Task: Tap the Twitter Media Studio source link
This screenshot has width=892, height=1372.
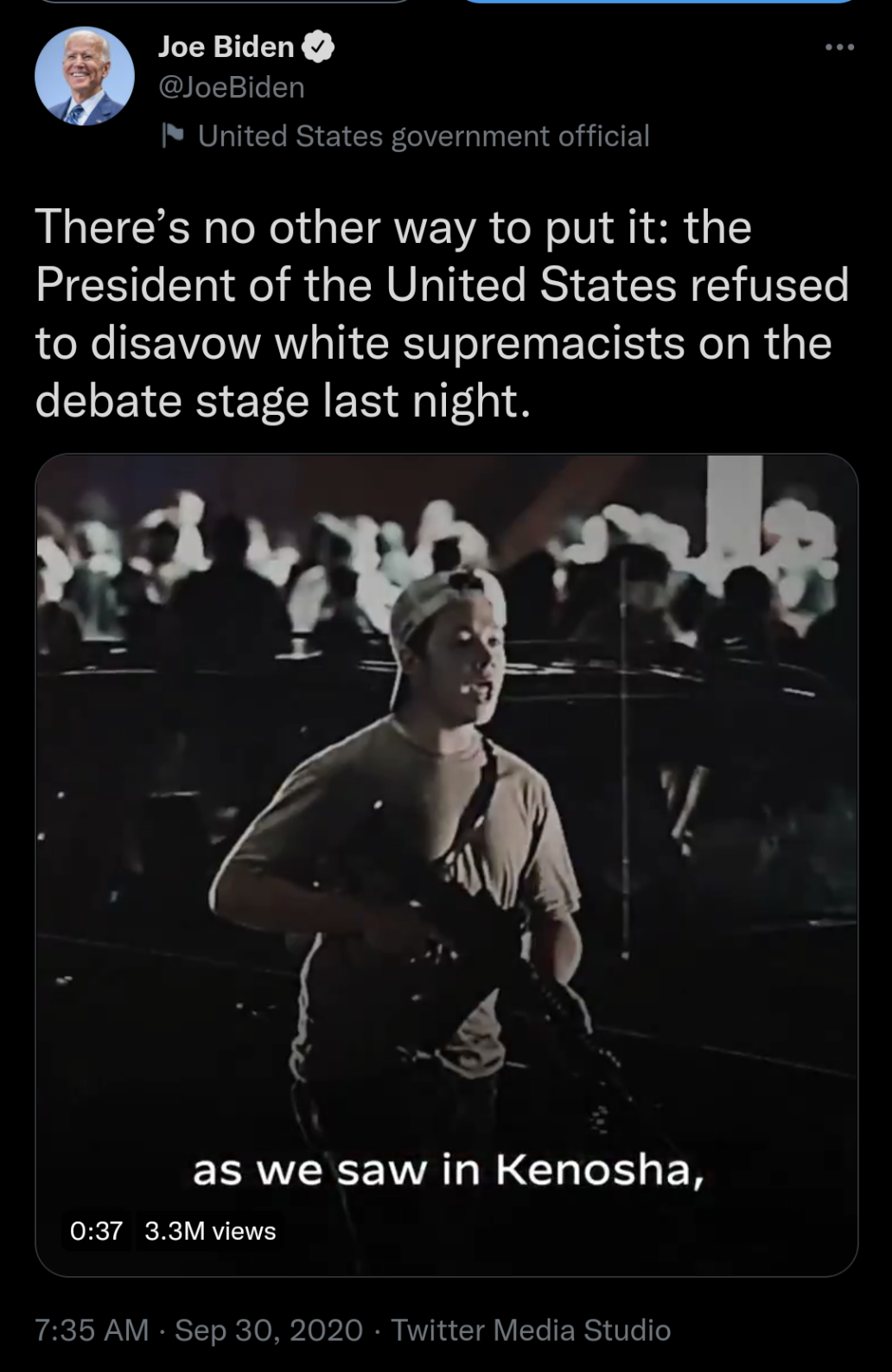Action: pyautogui.click(x=531, y=1330)
